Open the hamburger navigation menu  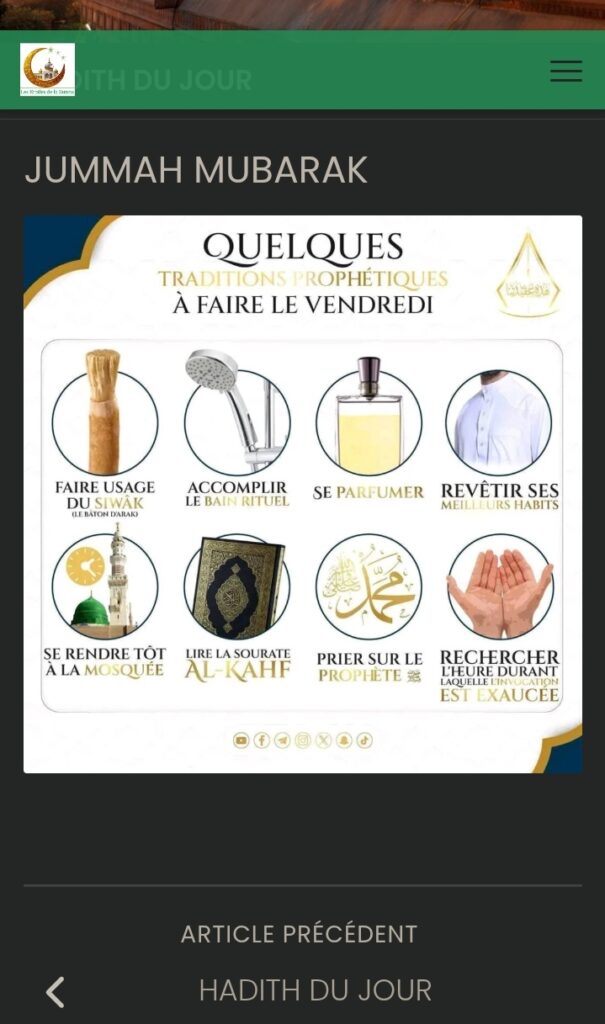pyautogui.click(x=565, y=71)
